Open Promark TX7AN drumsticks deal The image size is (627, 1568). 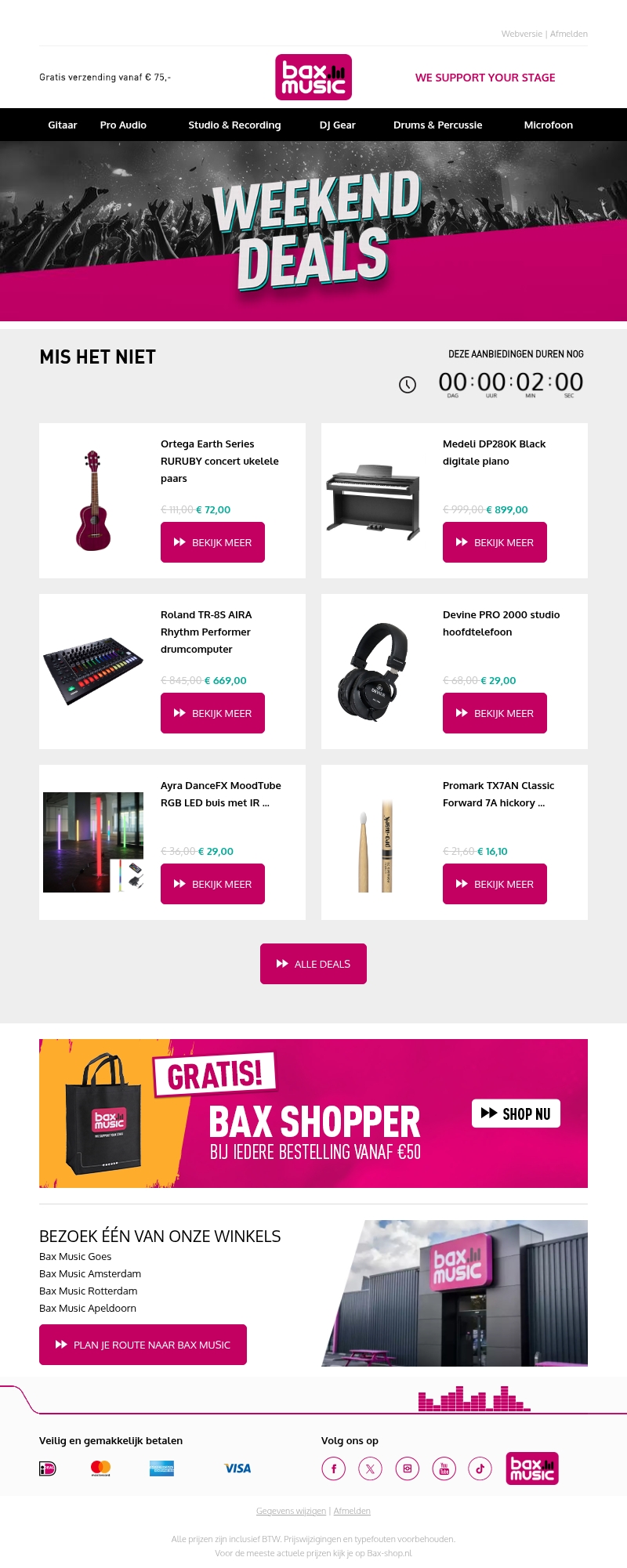click(x=495, y=884)
